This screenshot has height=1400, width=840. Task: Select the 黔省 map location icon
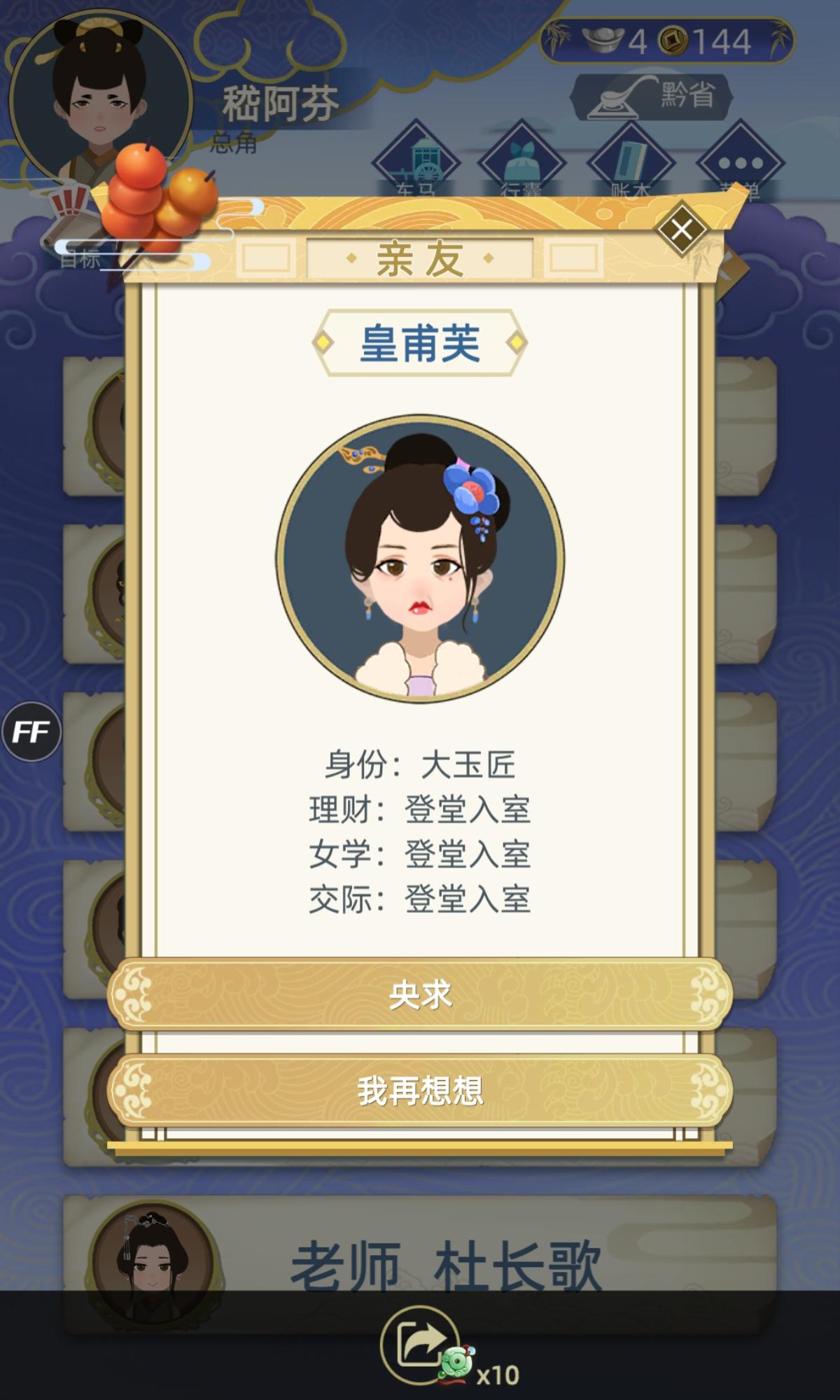pyautogui.click(x=651, y=96)
